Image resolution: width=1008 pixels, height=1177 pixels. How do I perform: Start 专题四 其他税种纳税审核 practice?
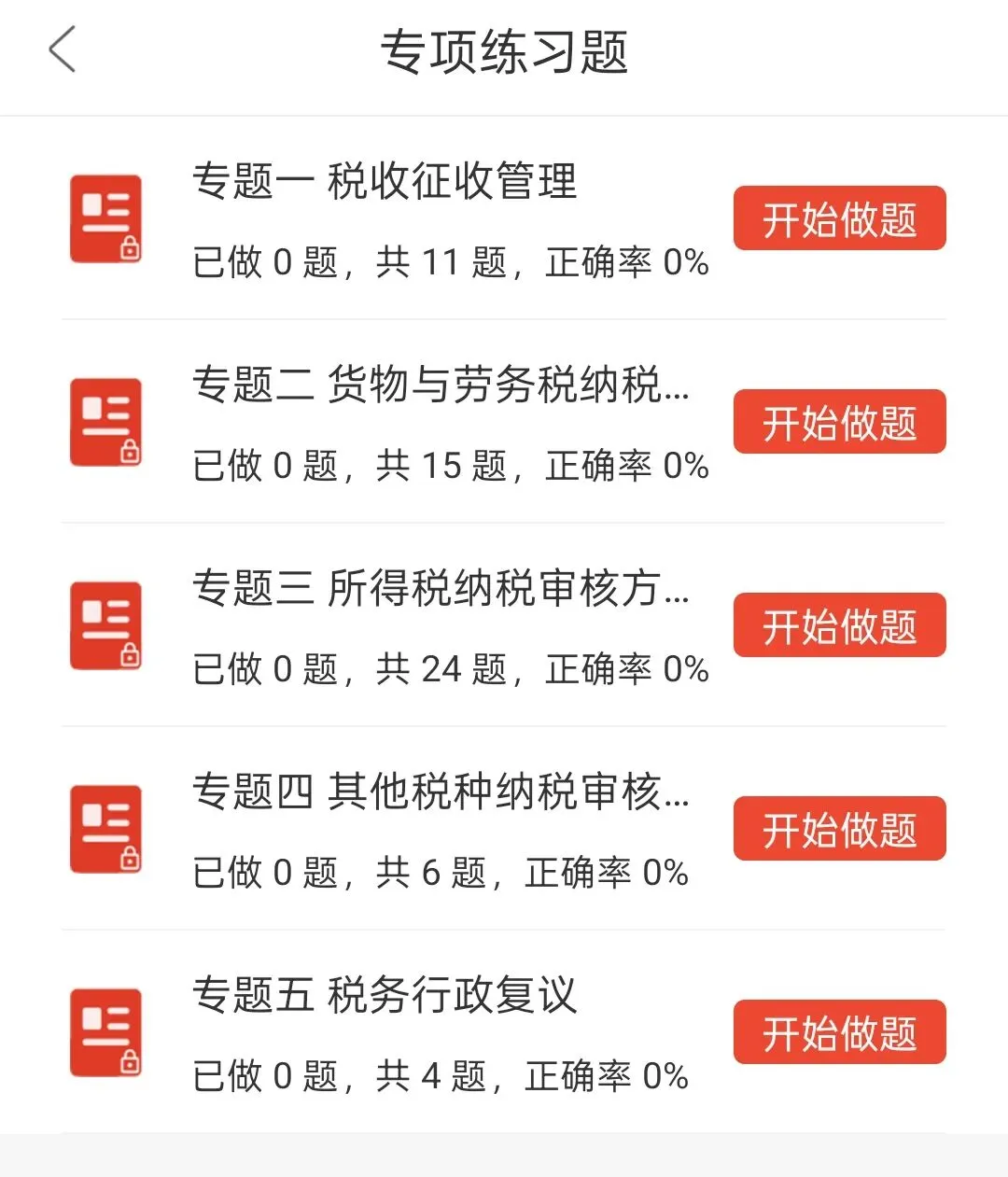[839, 829]
